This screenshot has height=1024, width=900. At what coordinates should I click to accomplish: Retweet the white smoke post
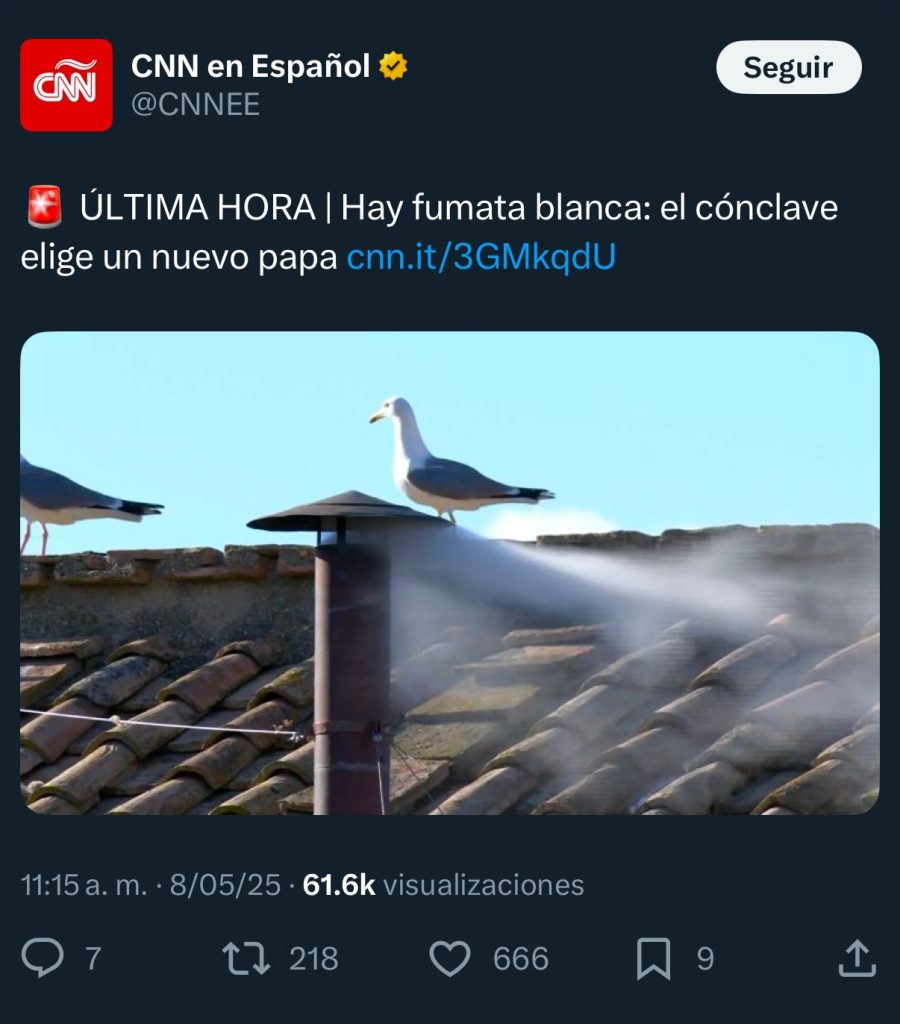pos(246,959)
